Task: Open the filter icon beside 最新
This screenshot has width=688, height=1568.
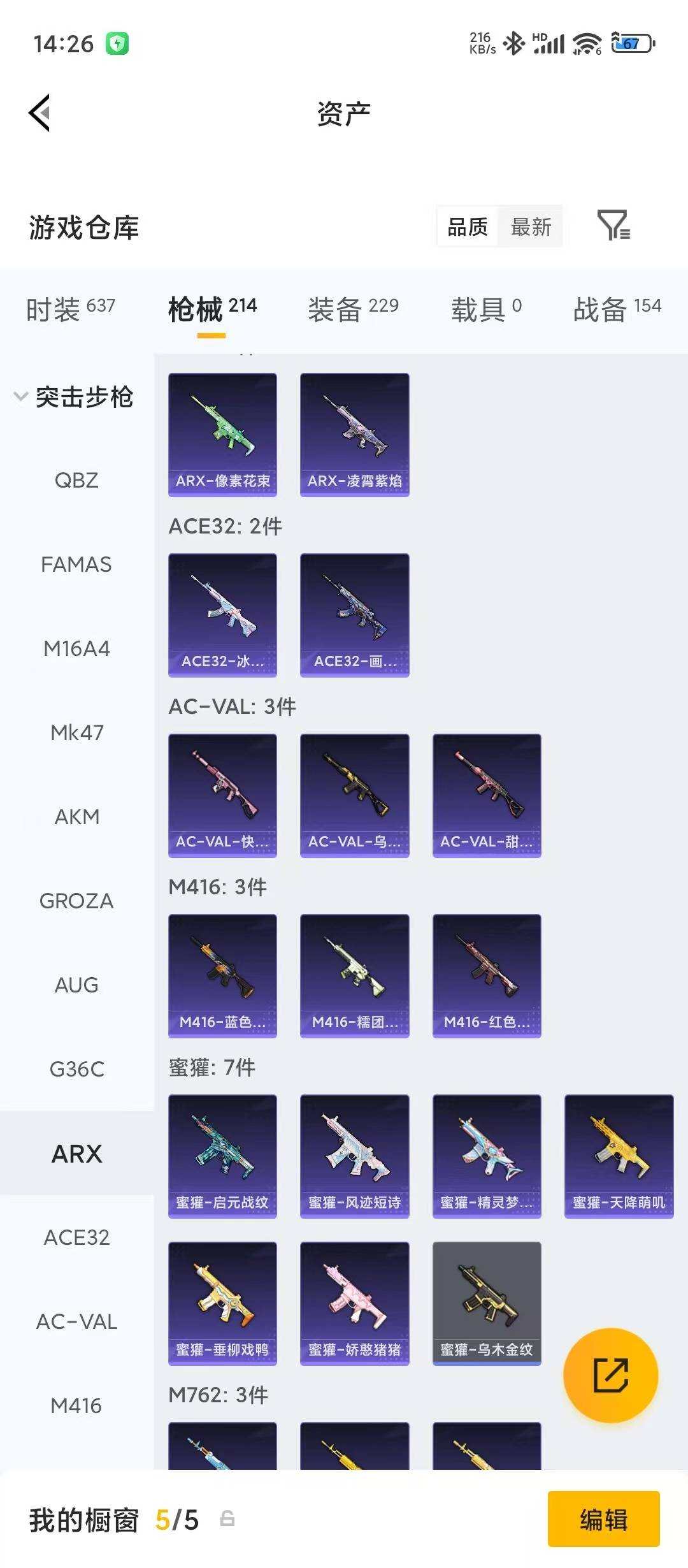Action: coord(613,226)
